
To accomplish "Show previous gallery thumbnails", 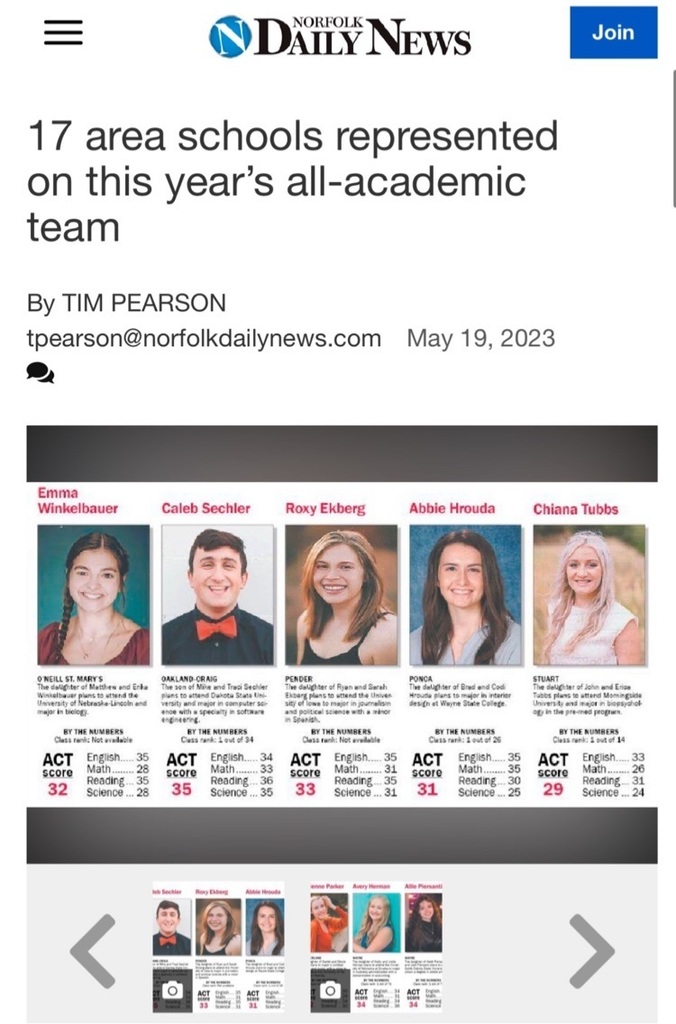I will pos(93,950).
